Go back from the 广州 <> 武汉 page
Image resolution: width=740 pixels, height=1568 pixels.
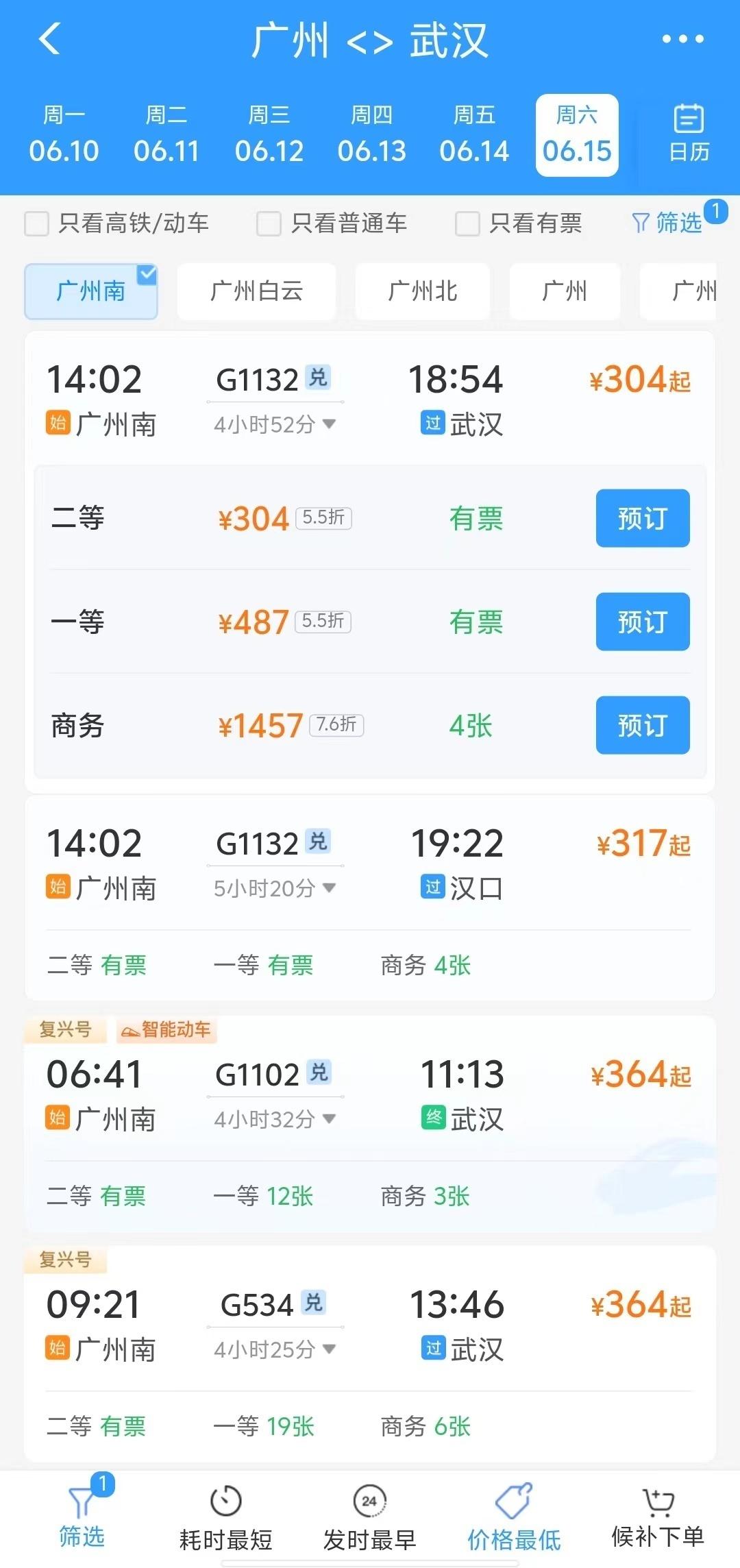[49, 38]
